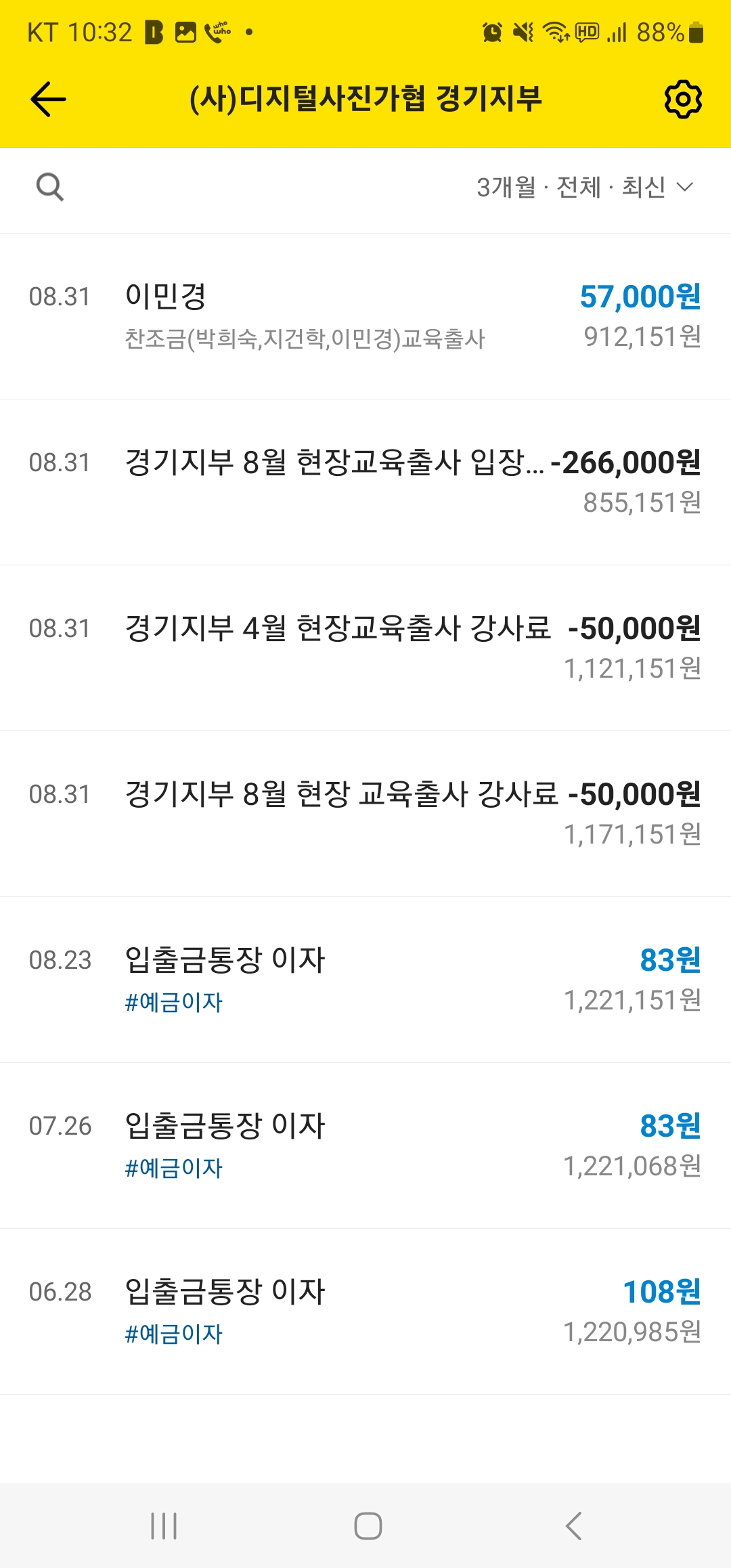The image size is (731, 1568).
Task: View the 08.23 입출금통장 이자 entry
Action: pyautogui.click(x=365, y=979)
